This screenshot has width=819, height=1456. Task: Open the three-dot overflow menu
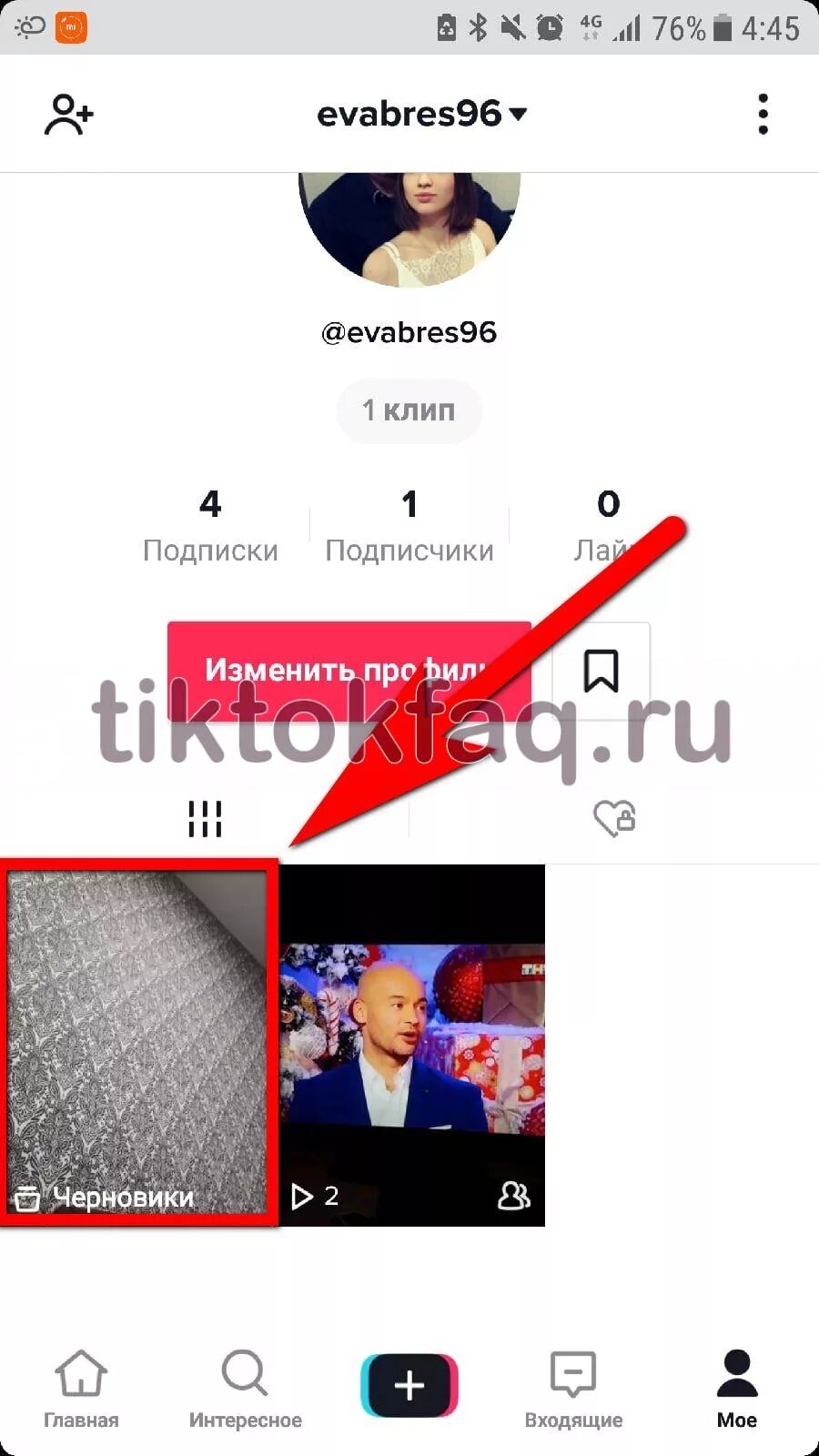[x=763, y=115]
